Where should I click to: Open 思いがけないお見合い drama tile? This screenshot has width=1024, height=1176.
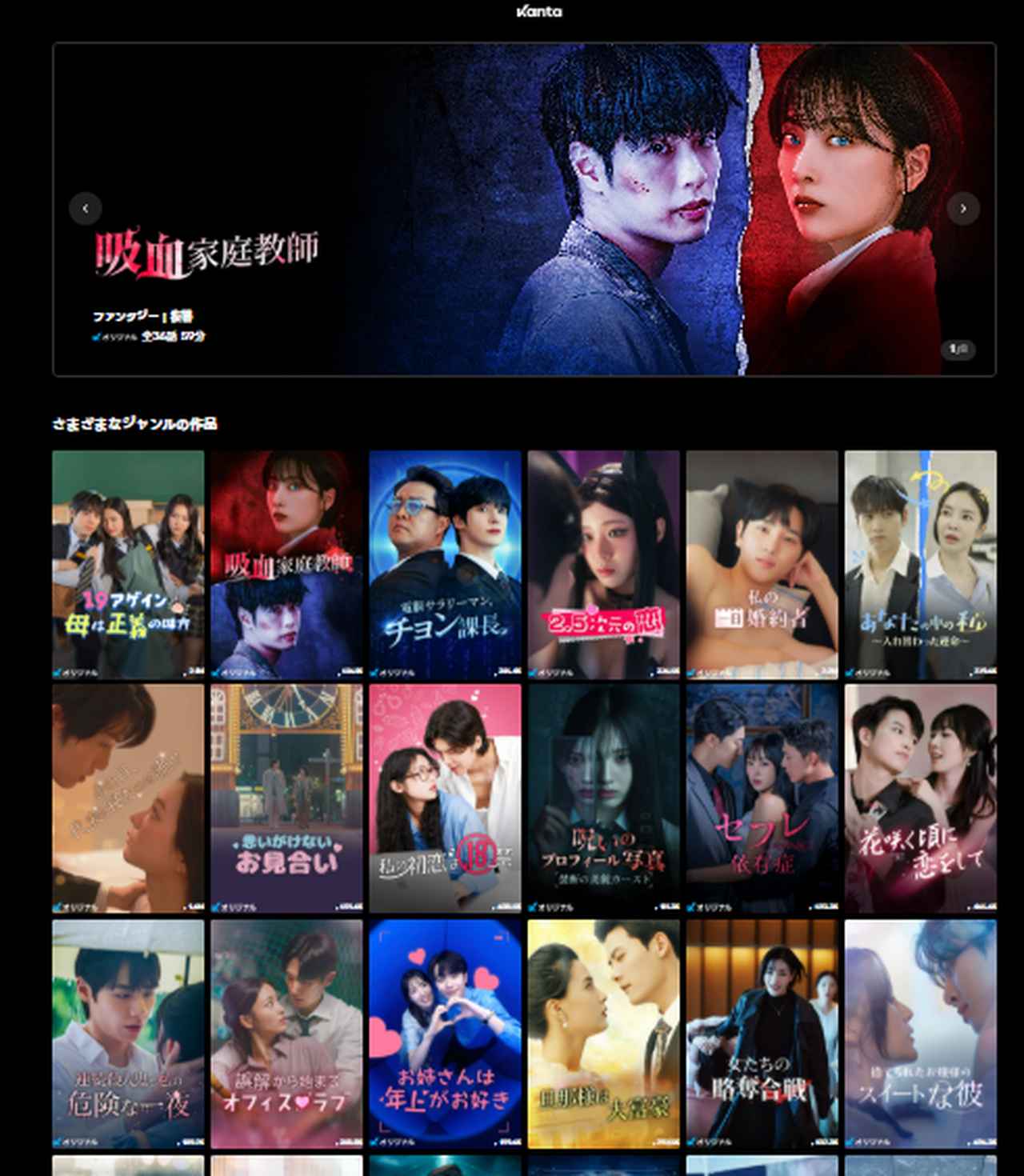click(286, 798)
